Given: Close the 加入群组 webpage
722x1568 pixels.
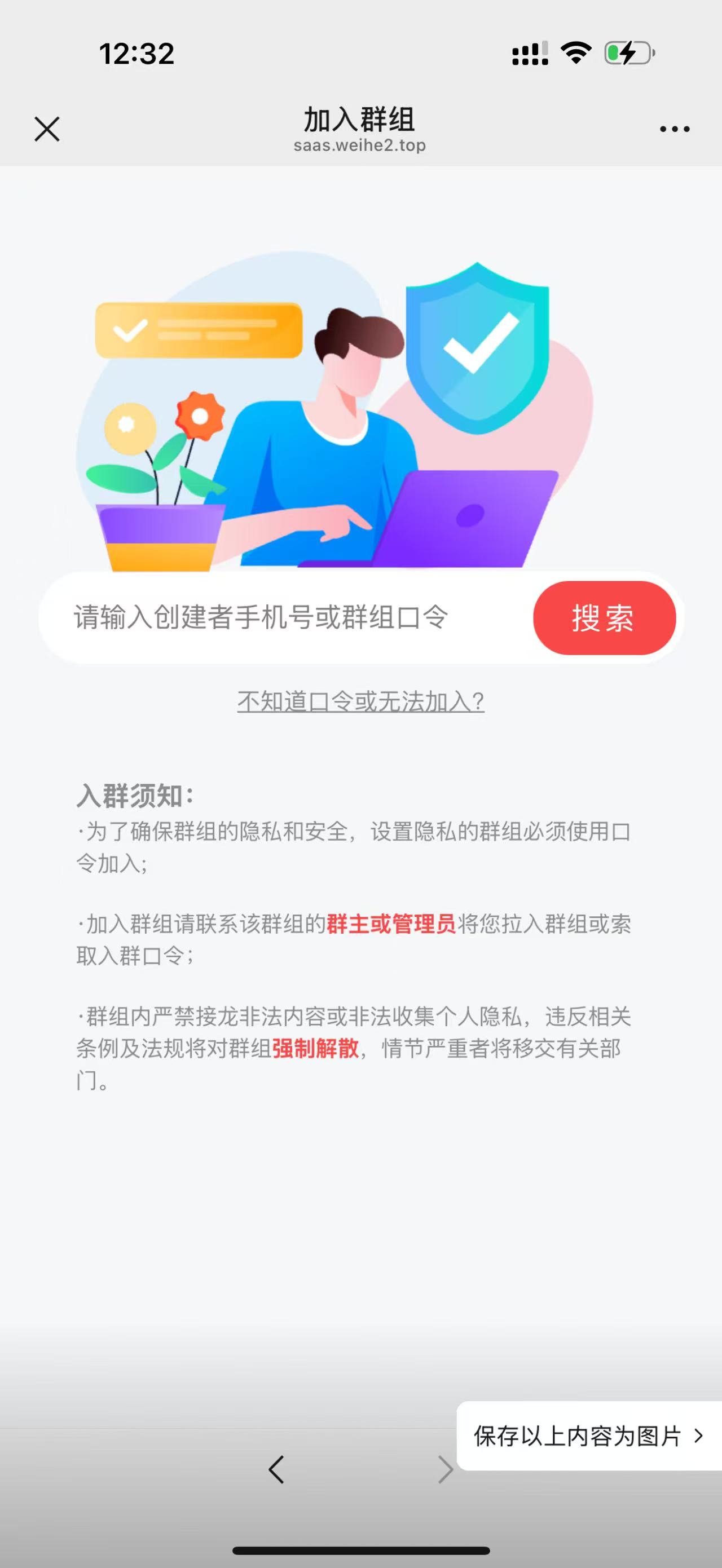Looking at the screenshot, I should click(47, 129).
